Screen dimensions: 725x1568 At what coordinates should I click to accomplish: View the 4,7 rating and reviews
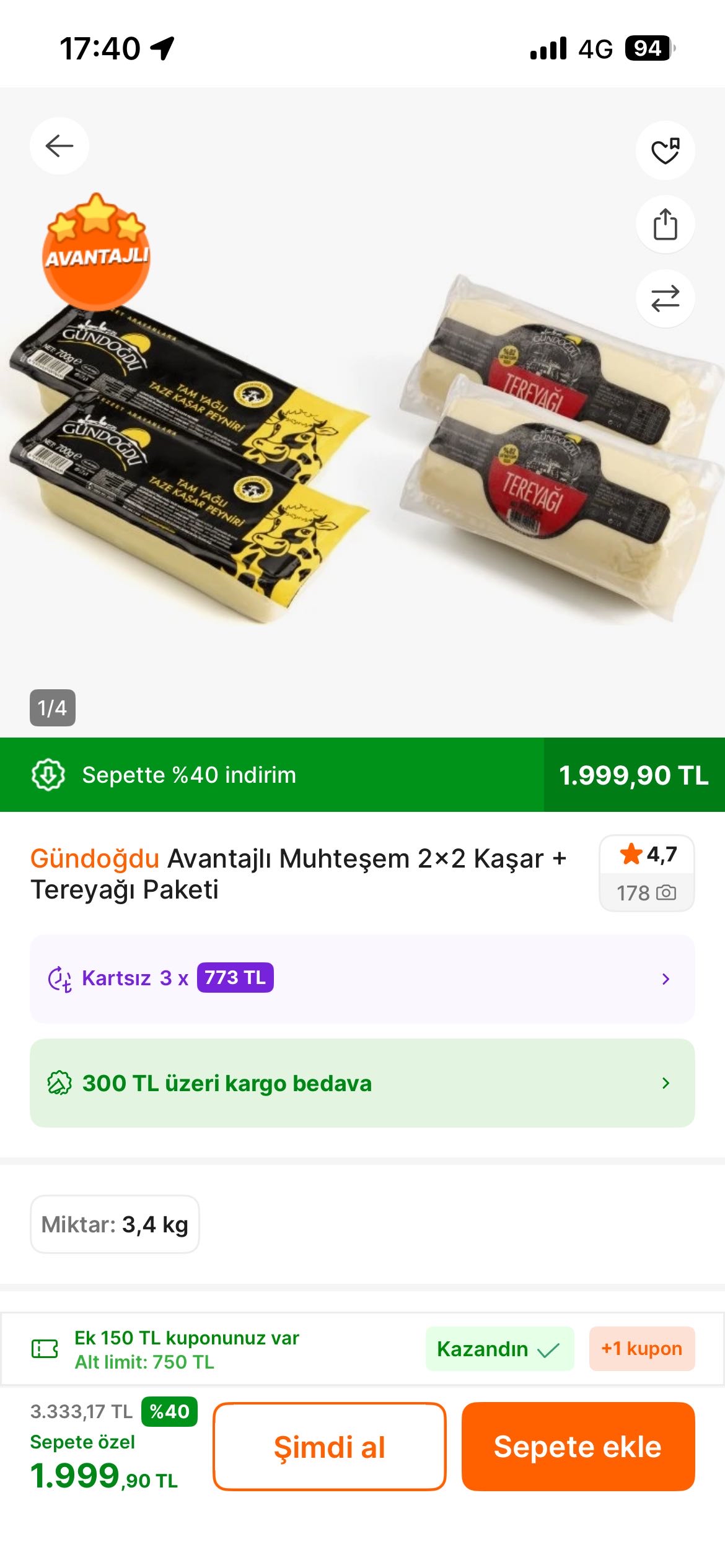click(646, 873)
